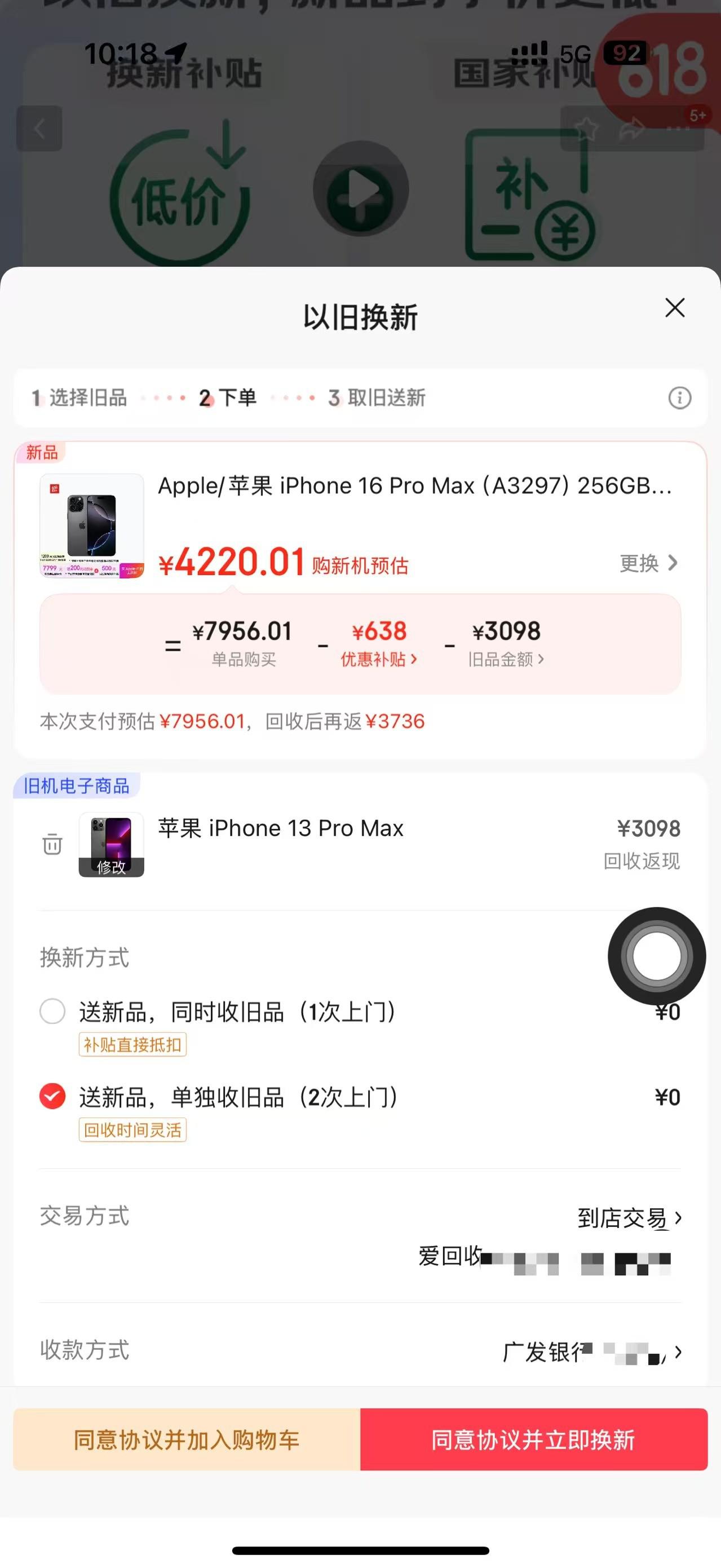Change 交易方式 from 到店交易

(x=629, y=1218)
